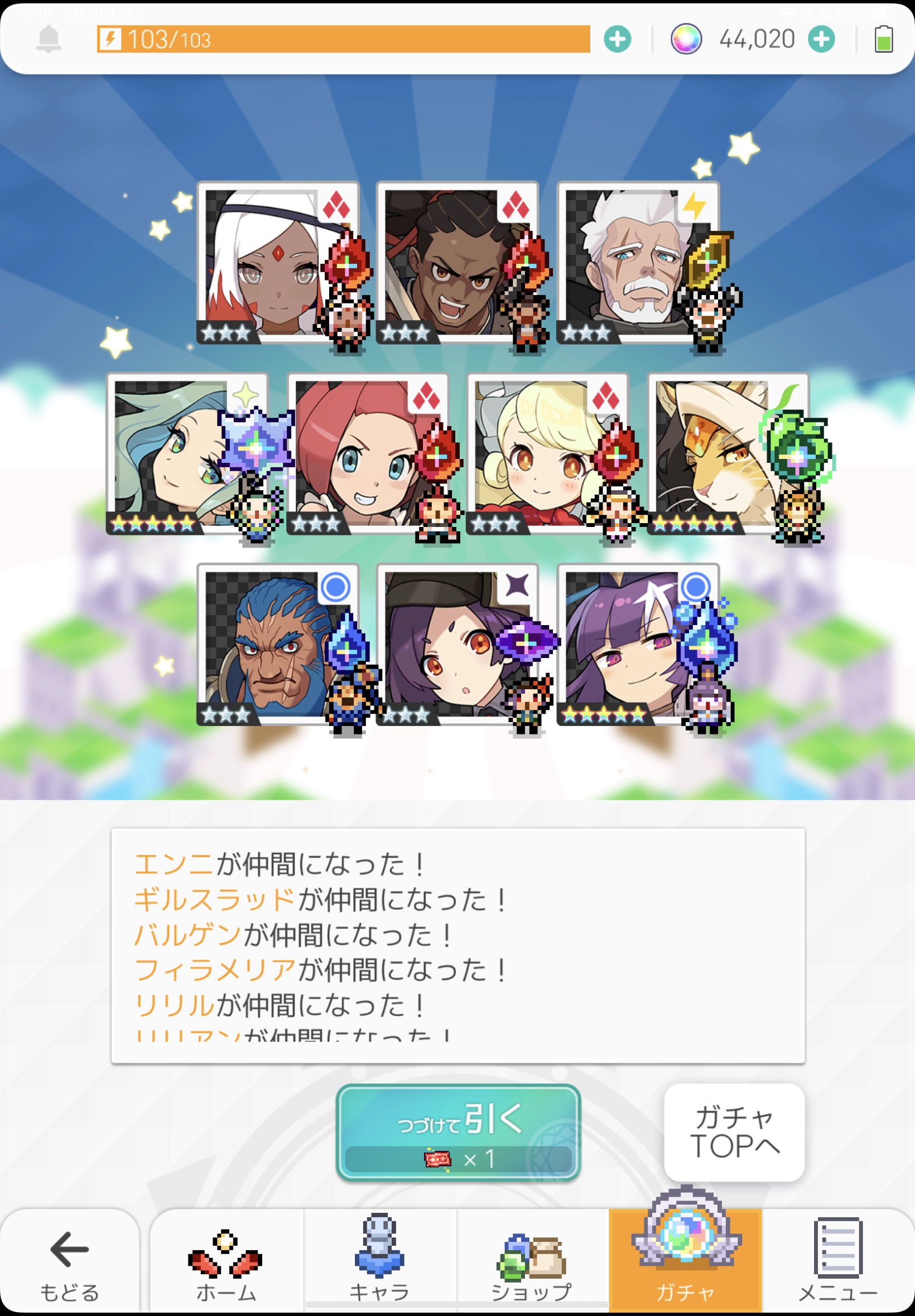Screen dimensions: 915x1316
Task: View the white-bearded old man card
Action: tap(629, 264)
